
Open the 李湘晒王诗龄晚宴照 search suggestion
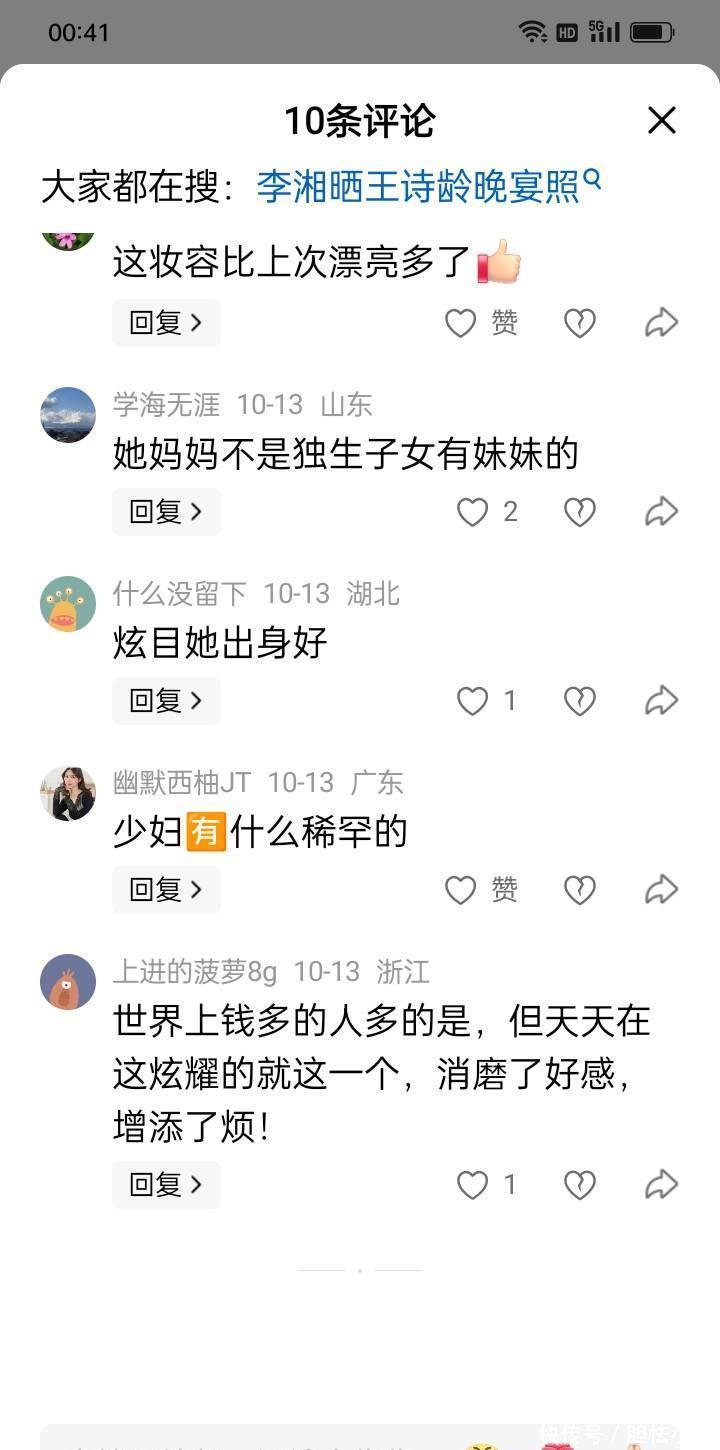(429, 186)
